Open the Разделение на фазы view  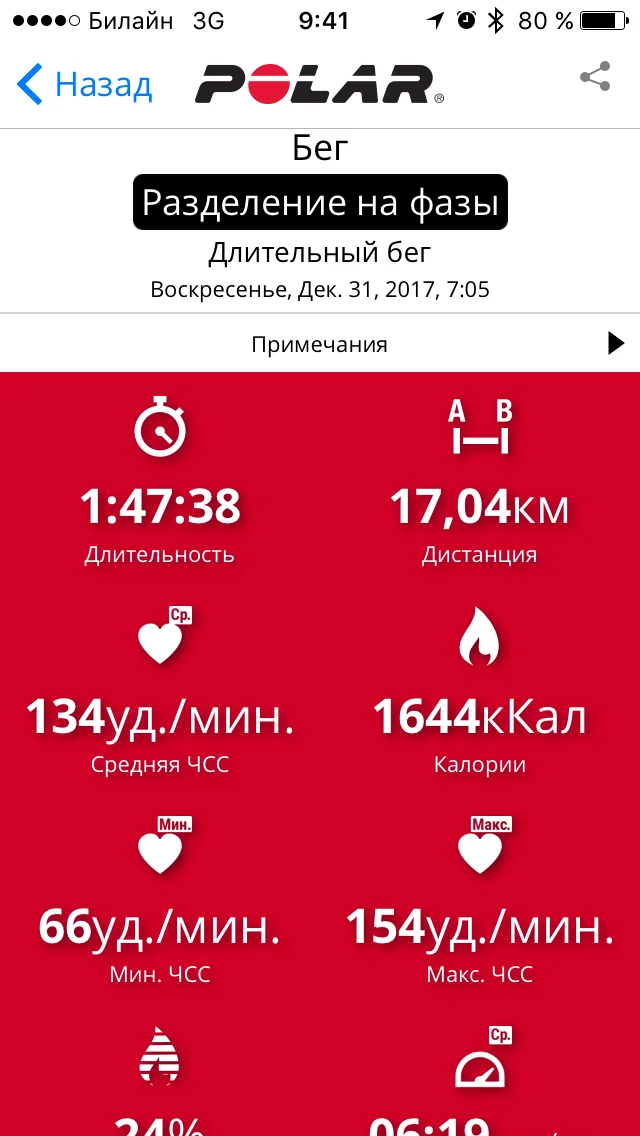[320, 203]
